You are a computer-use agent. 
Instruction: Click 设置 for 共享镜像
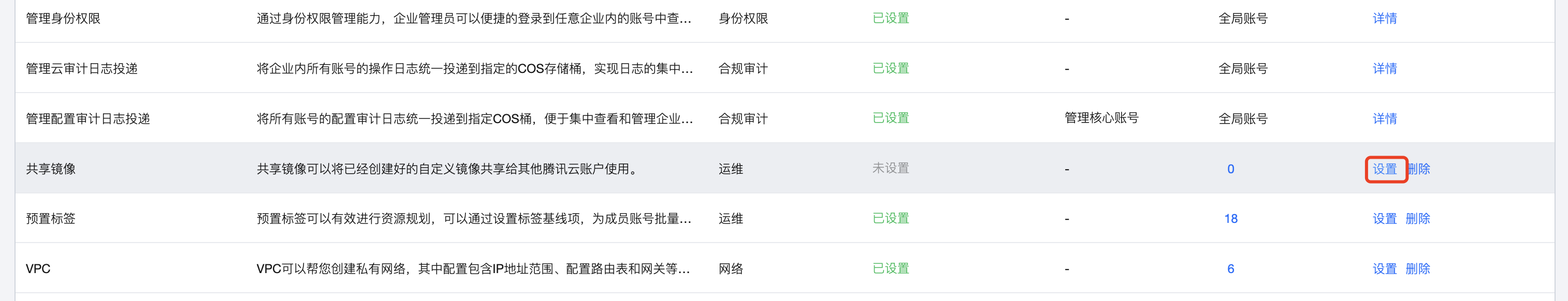click(x=1385, y=169)
